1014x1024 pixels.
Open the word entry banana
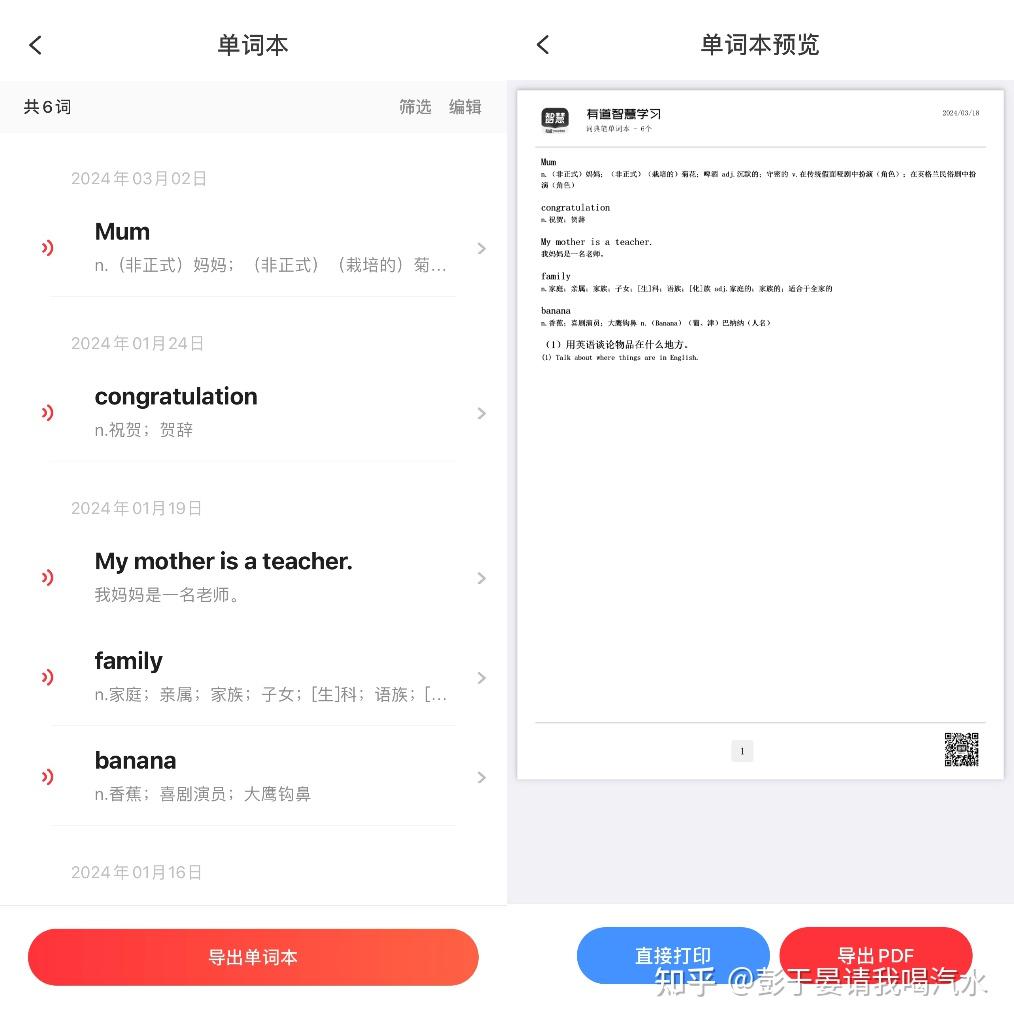270,776
